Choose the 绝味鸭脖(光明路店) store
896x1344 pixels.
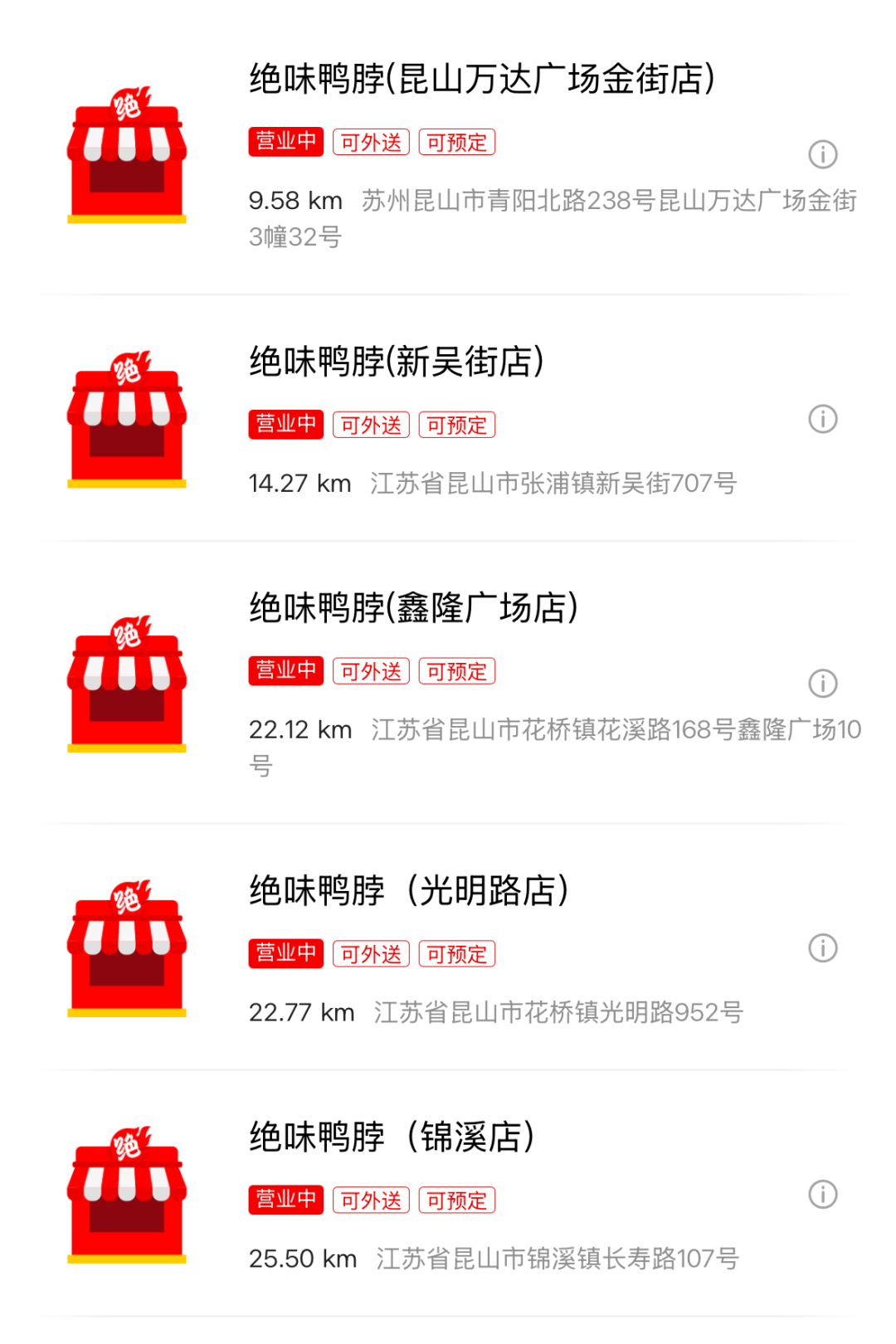pos(409,892)
